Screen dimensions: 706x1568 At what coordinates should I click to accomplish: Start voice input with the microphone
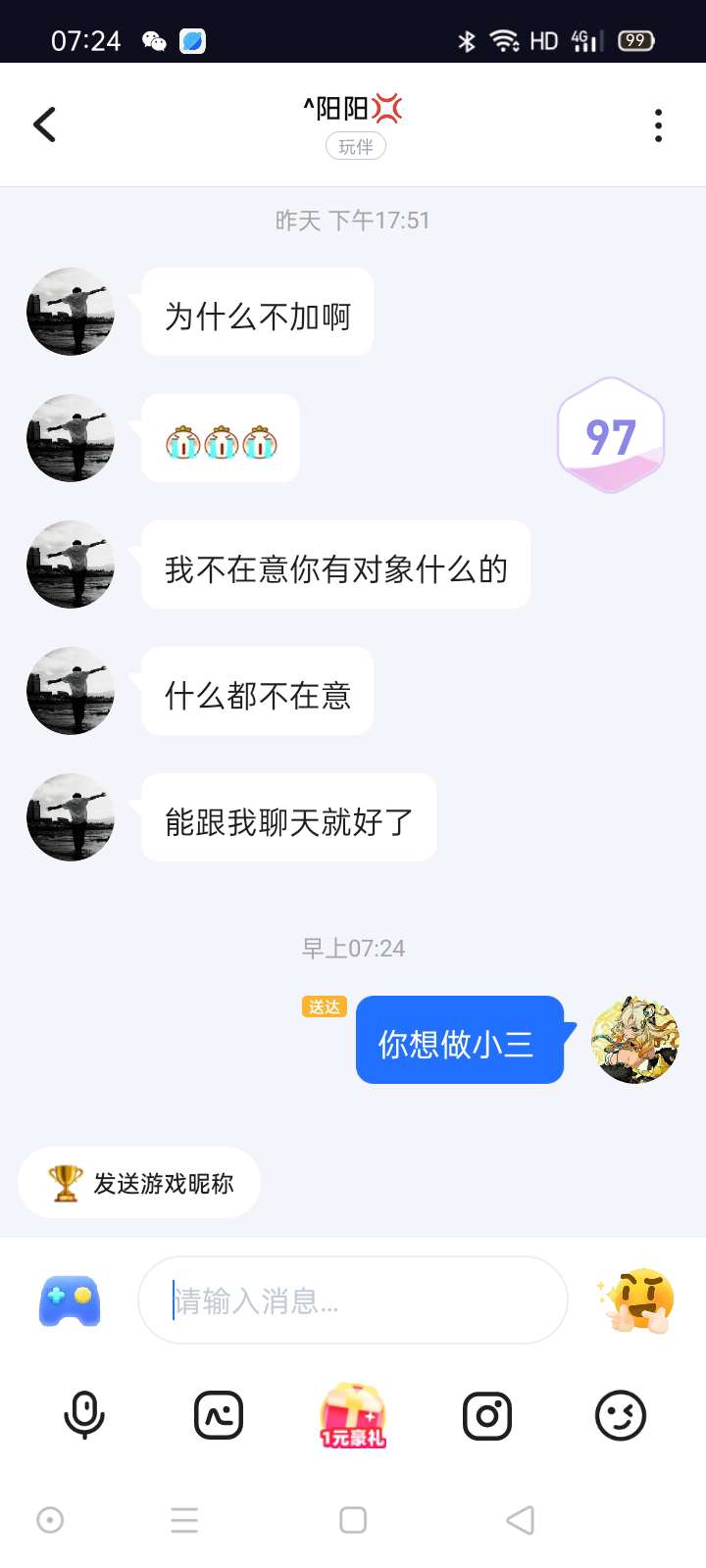pyautogui.click(x=84, y=1415)
